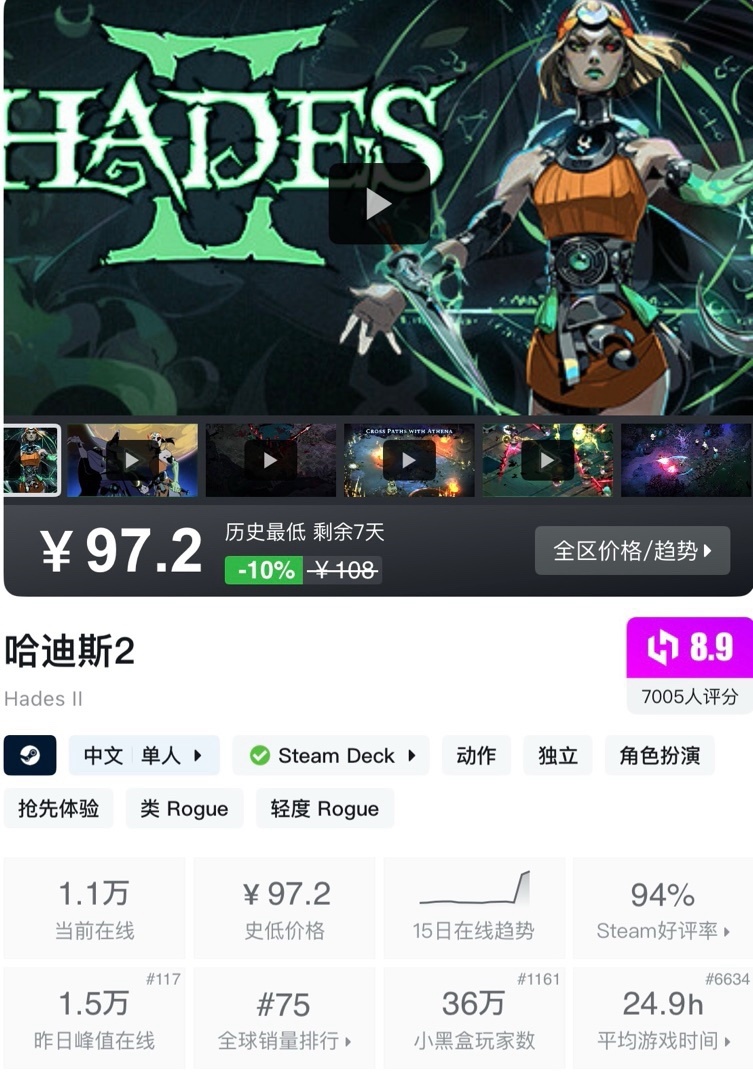This screenshot has height=1080, width=753.
Task: Select the 动作 tag
Action: pos(477,756)
